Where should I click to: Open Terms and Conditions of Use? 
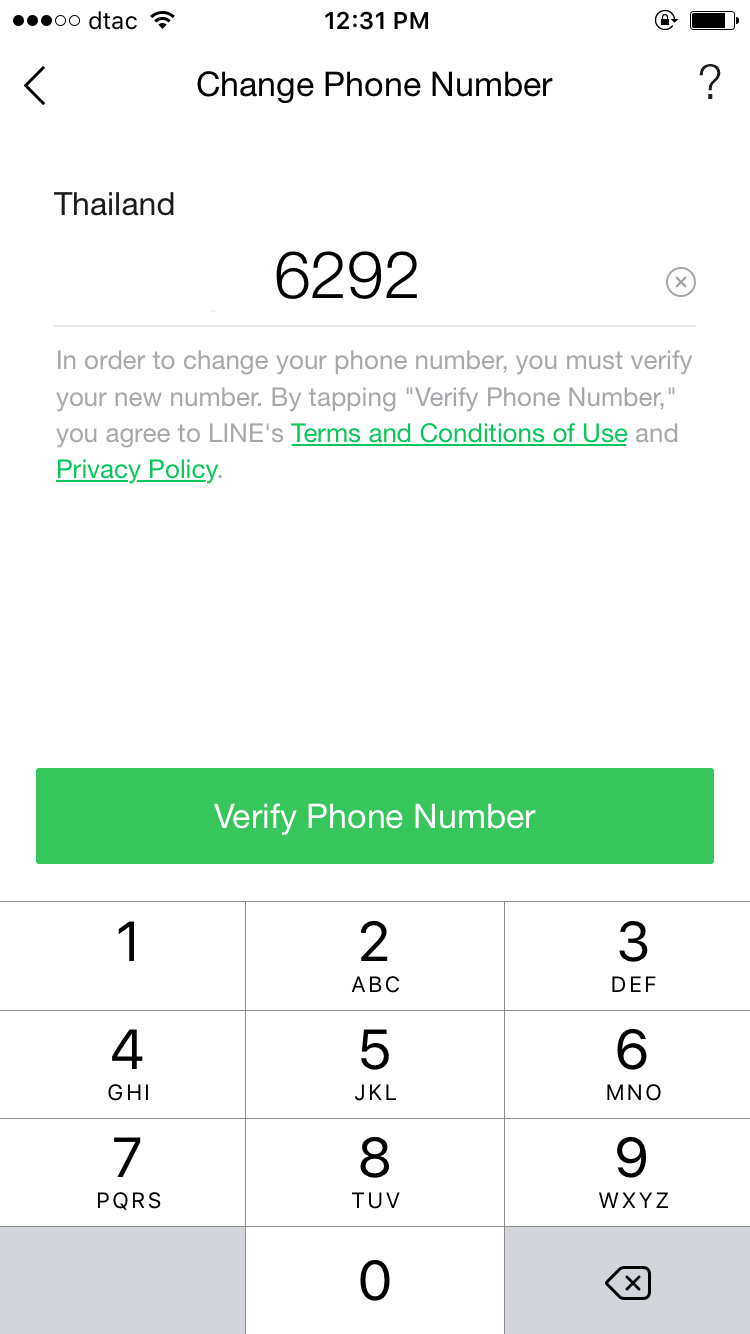[459, 434]
